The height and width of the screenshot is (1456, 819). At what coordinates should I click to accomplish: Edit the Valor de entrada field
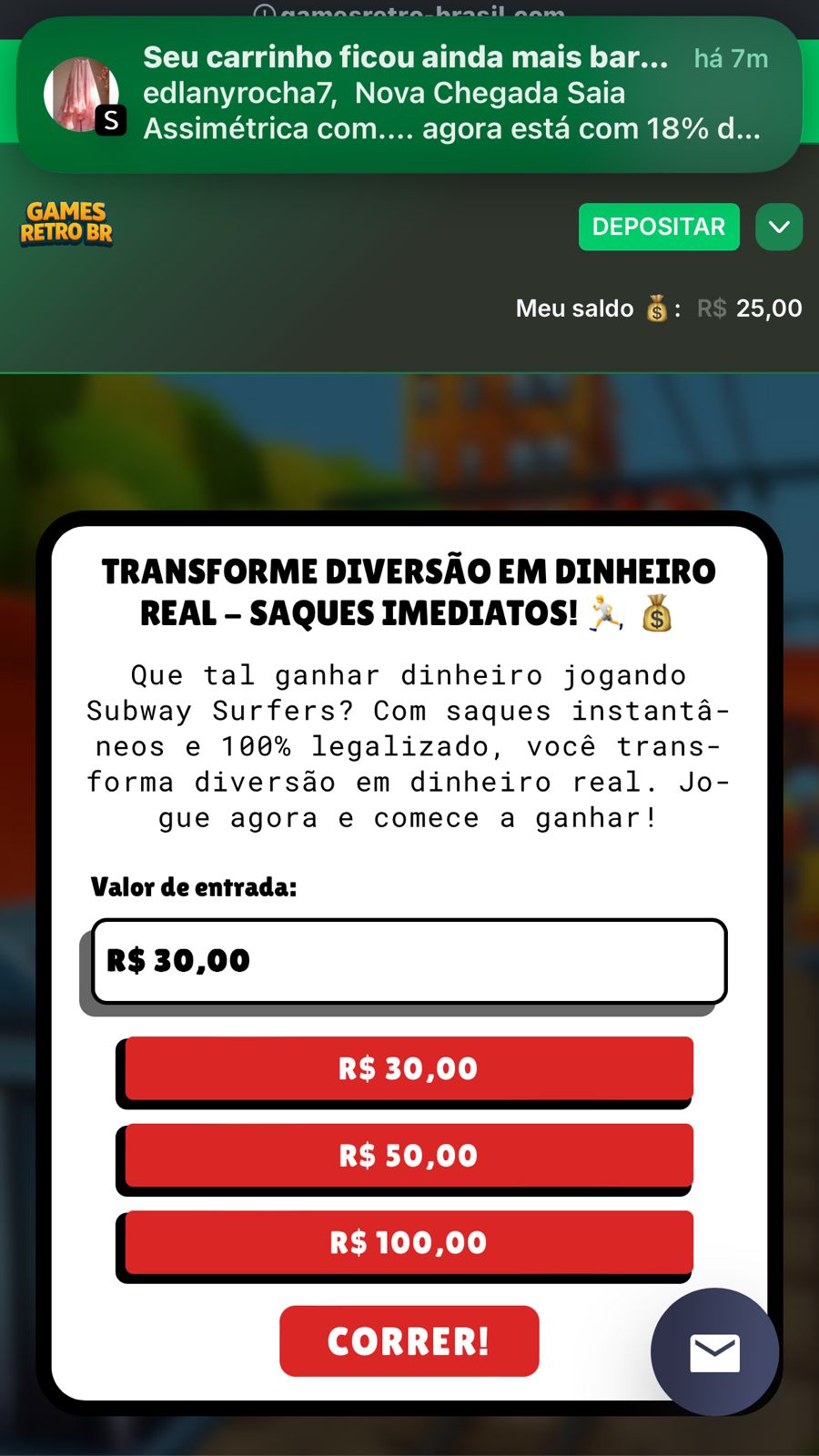[x=409, y=961]
